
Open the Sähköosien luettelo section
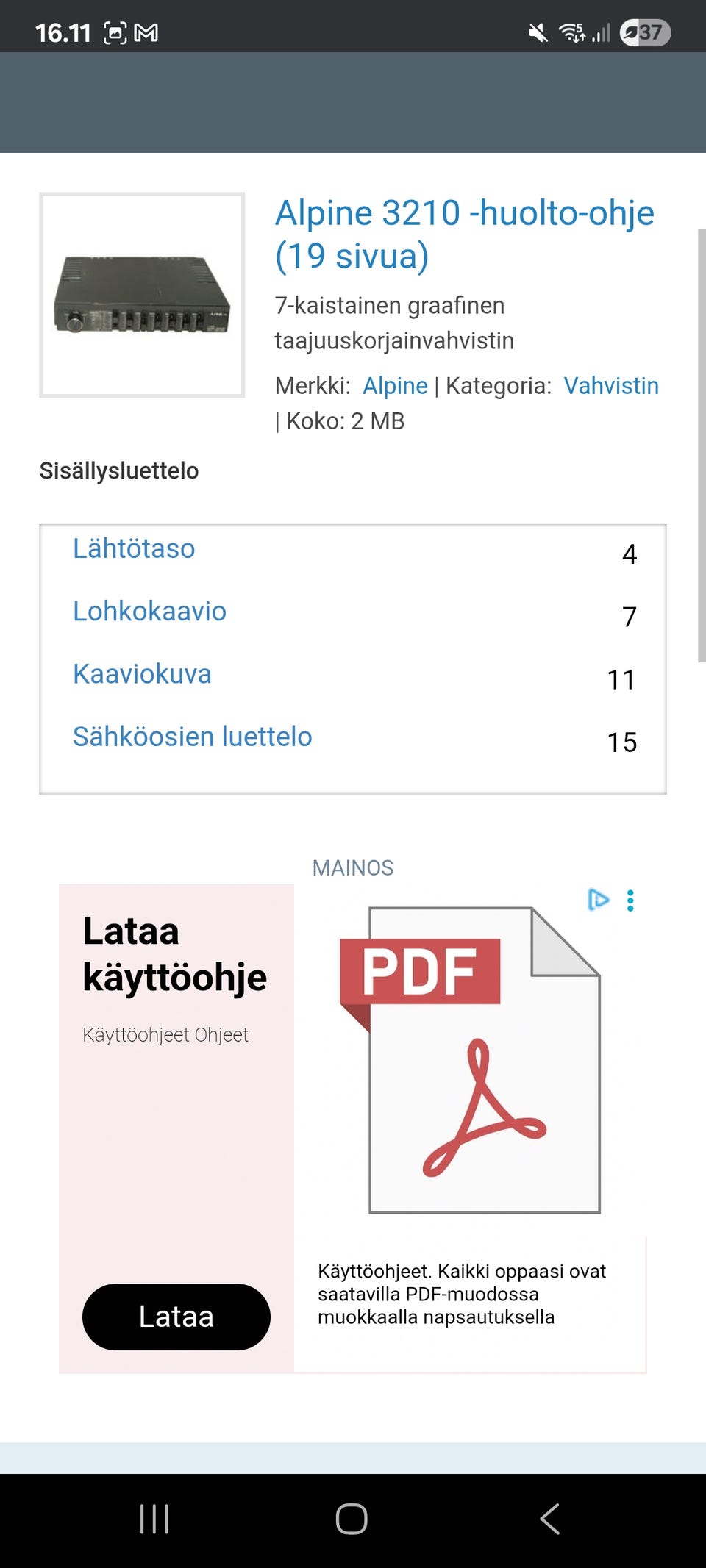tap(193, 736)
